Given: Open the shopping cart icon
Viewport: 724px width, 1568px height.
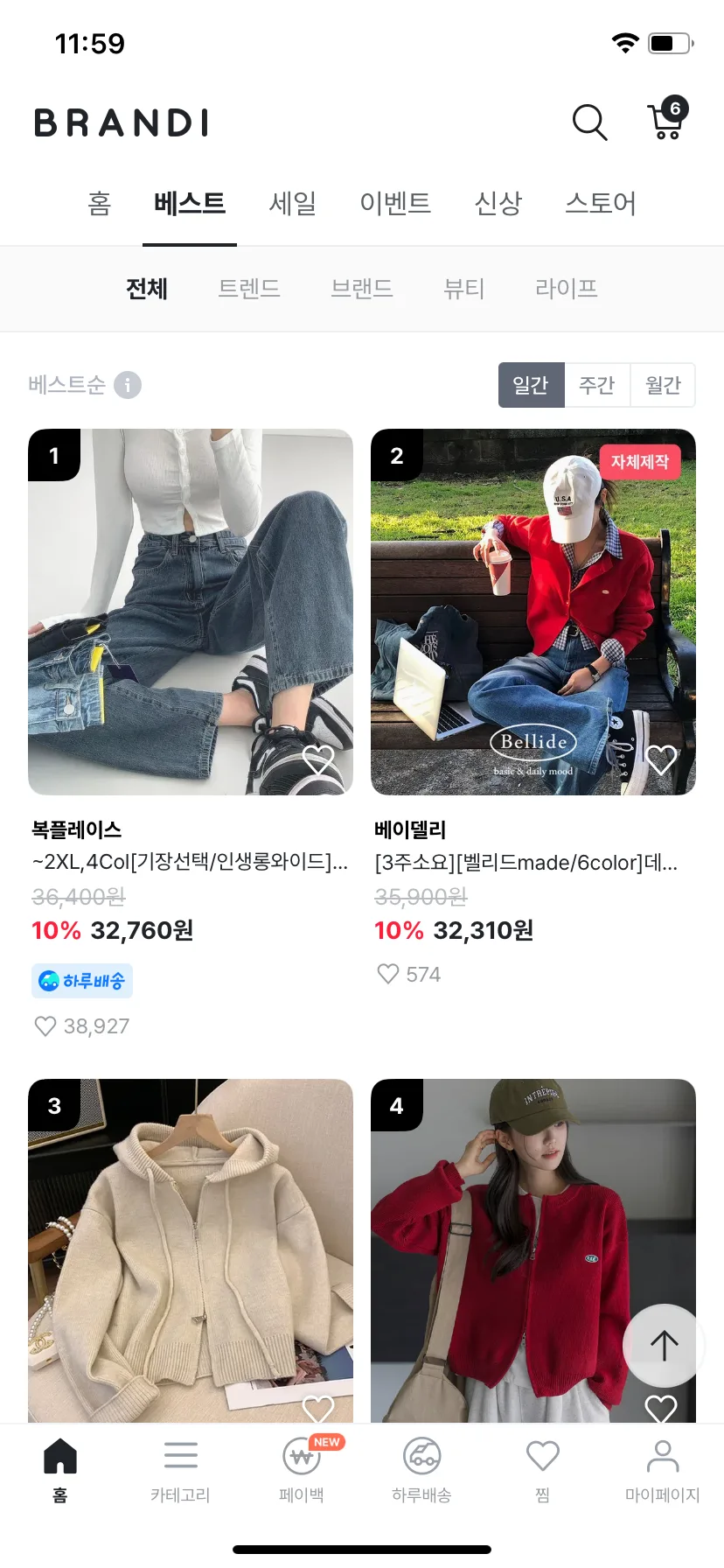Looking at the screenshot, I should pyautogui.click(x=665, y=122).
